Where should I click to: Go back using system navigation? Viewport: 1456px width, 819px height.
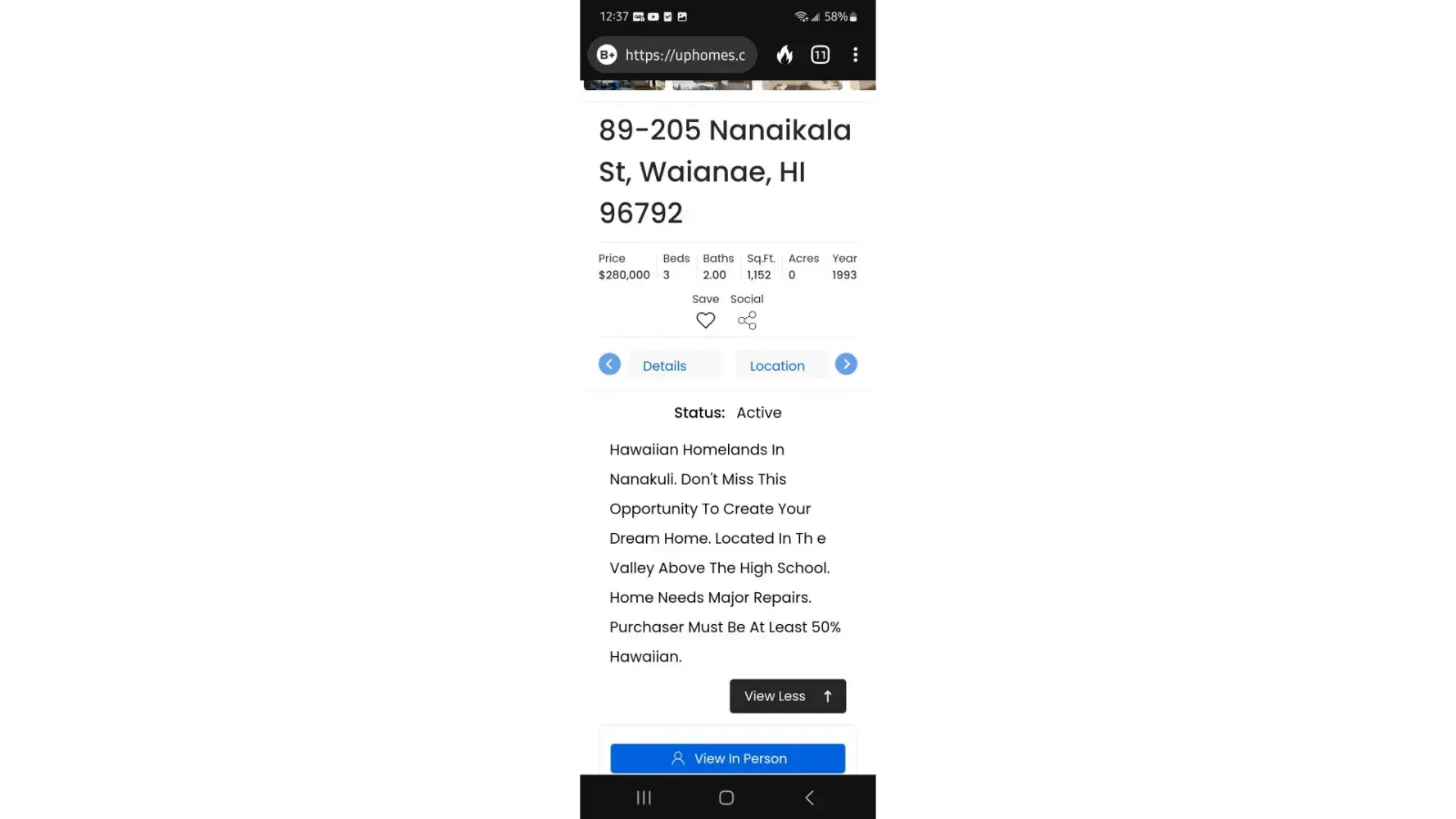click(809, 798)
